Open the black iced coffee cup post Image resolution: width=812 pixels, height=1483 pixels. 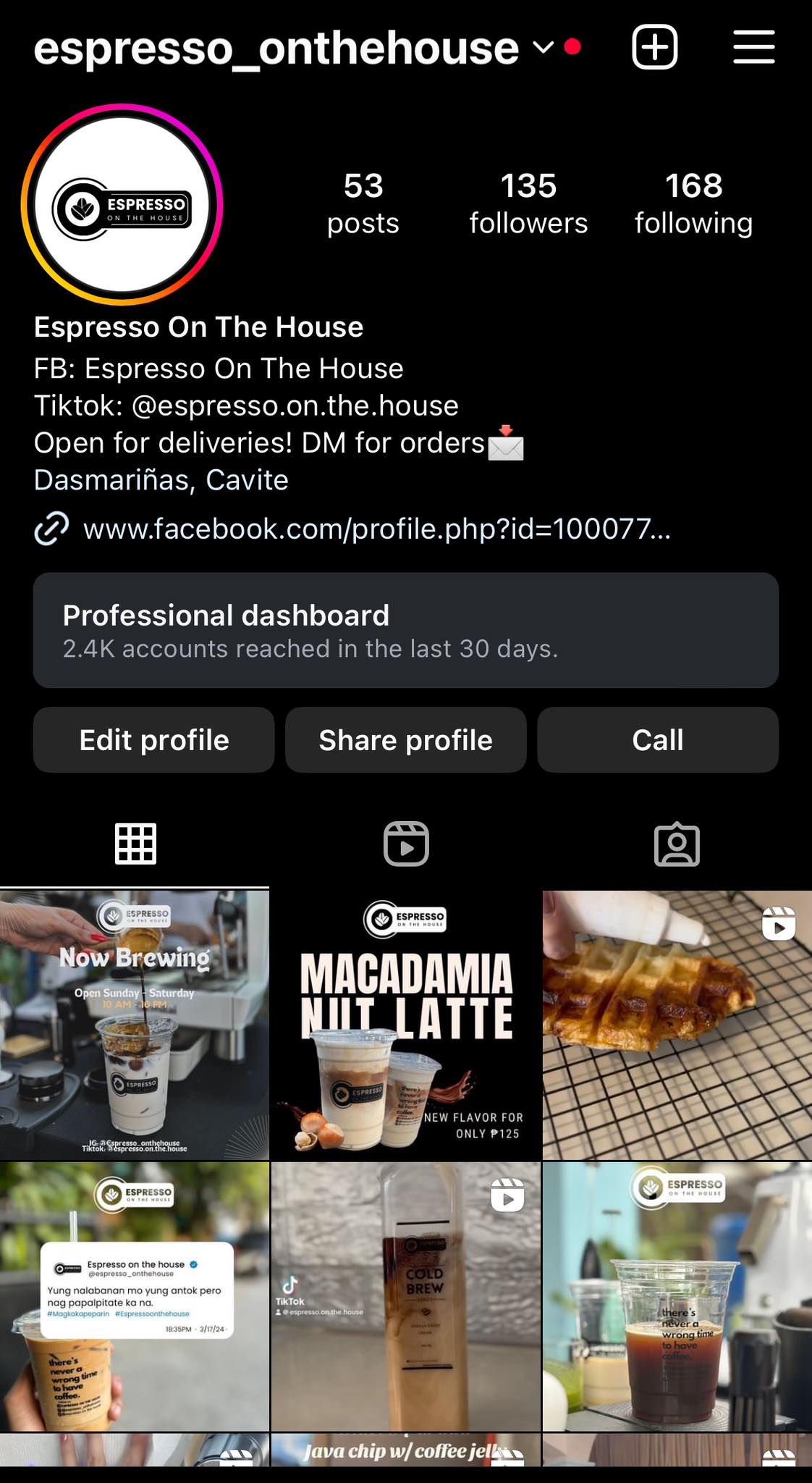tap(677, 1296)
